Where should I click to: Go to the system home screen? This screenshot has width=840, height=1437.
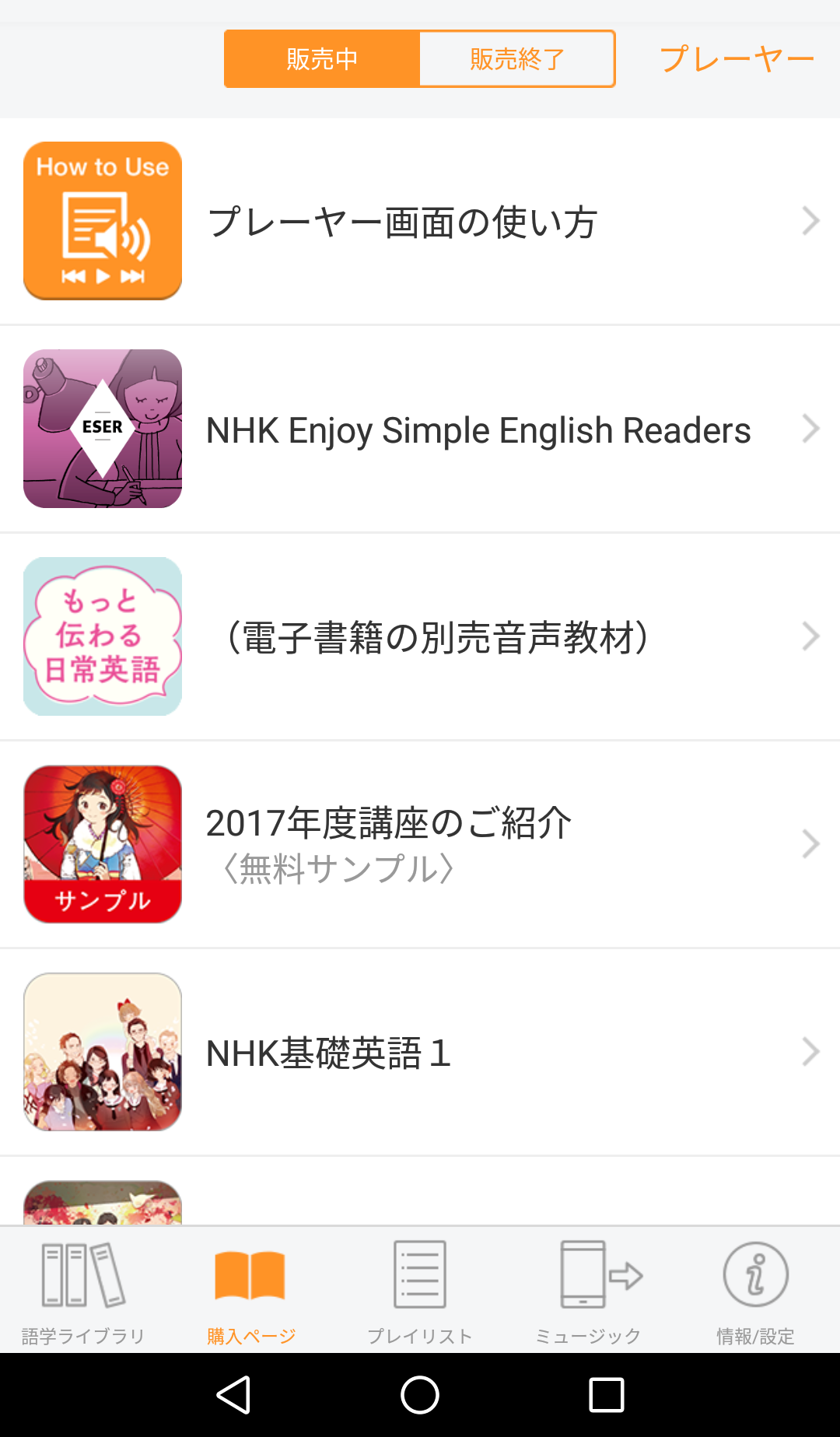pyautogui.click(x=420, y=1395)
